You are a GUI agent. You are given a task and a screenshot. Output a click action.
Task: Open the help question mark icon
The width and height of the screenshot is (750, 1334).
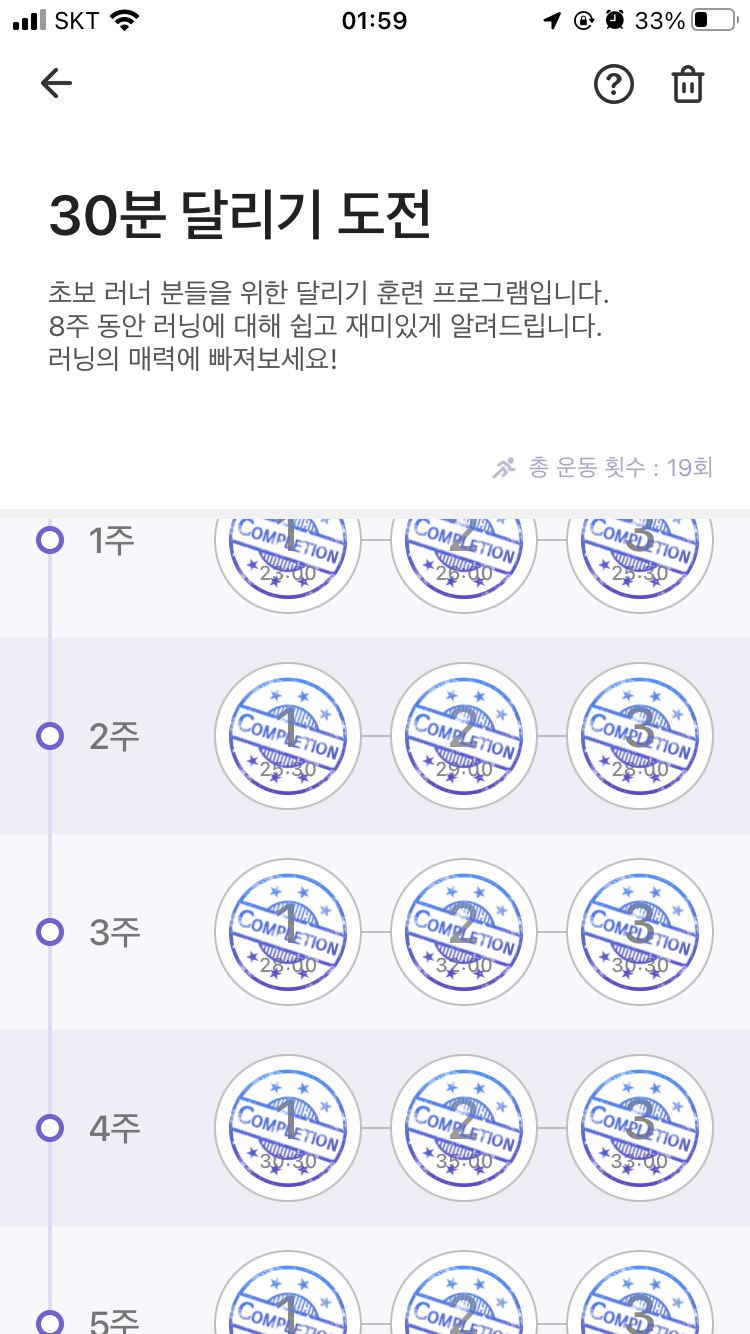(614, 85)
